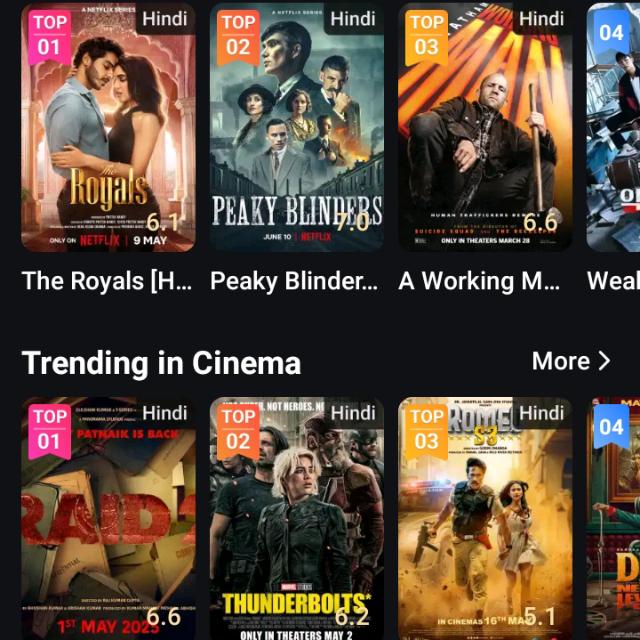Open the Peaky Blinders poster card
Image resolution: width=640 pixels, height=640 pixels.
click(297, 127)
